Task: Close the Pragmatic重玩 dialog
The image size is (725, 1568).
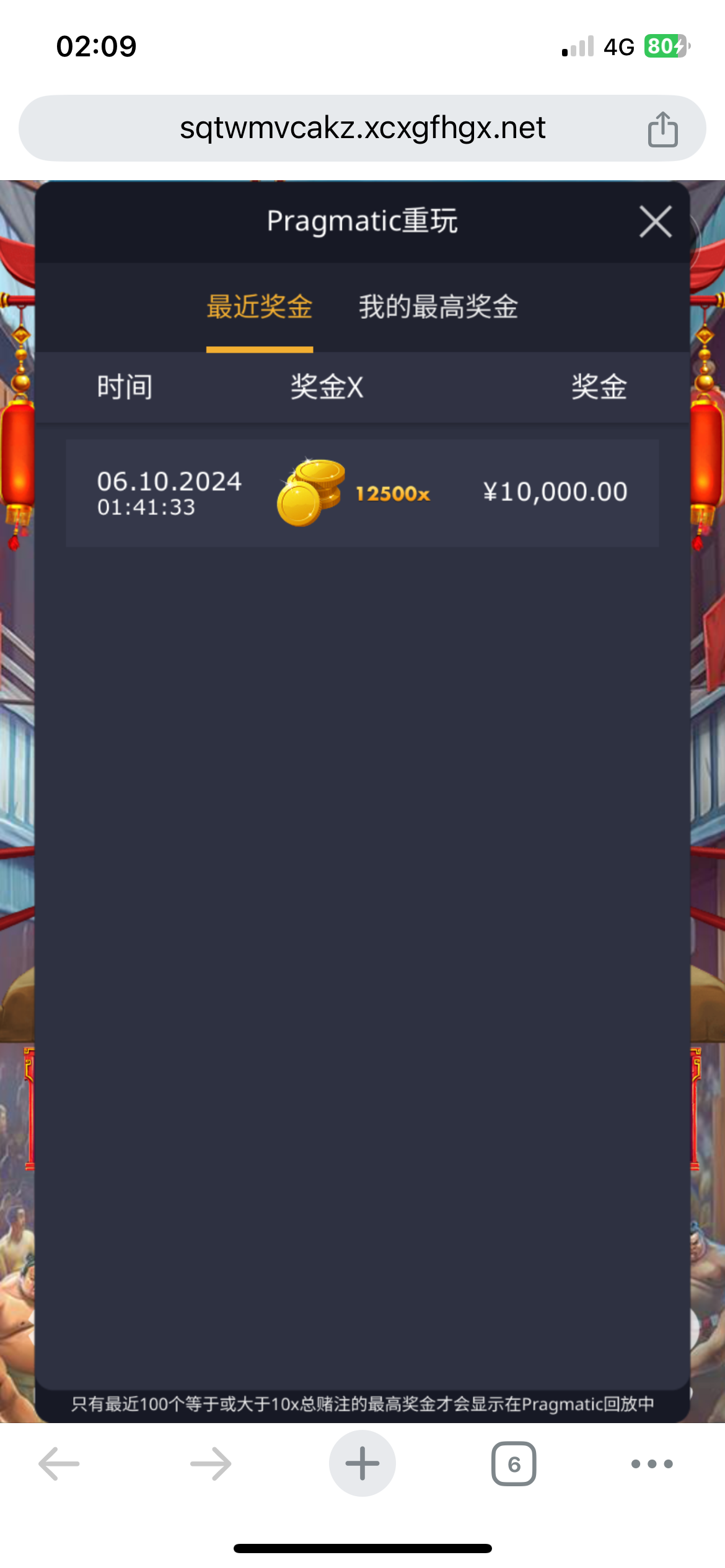Action: [655, 222]
